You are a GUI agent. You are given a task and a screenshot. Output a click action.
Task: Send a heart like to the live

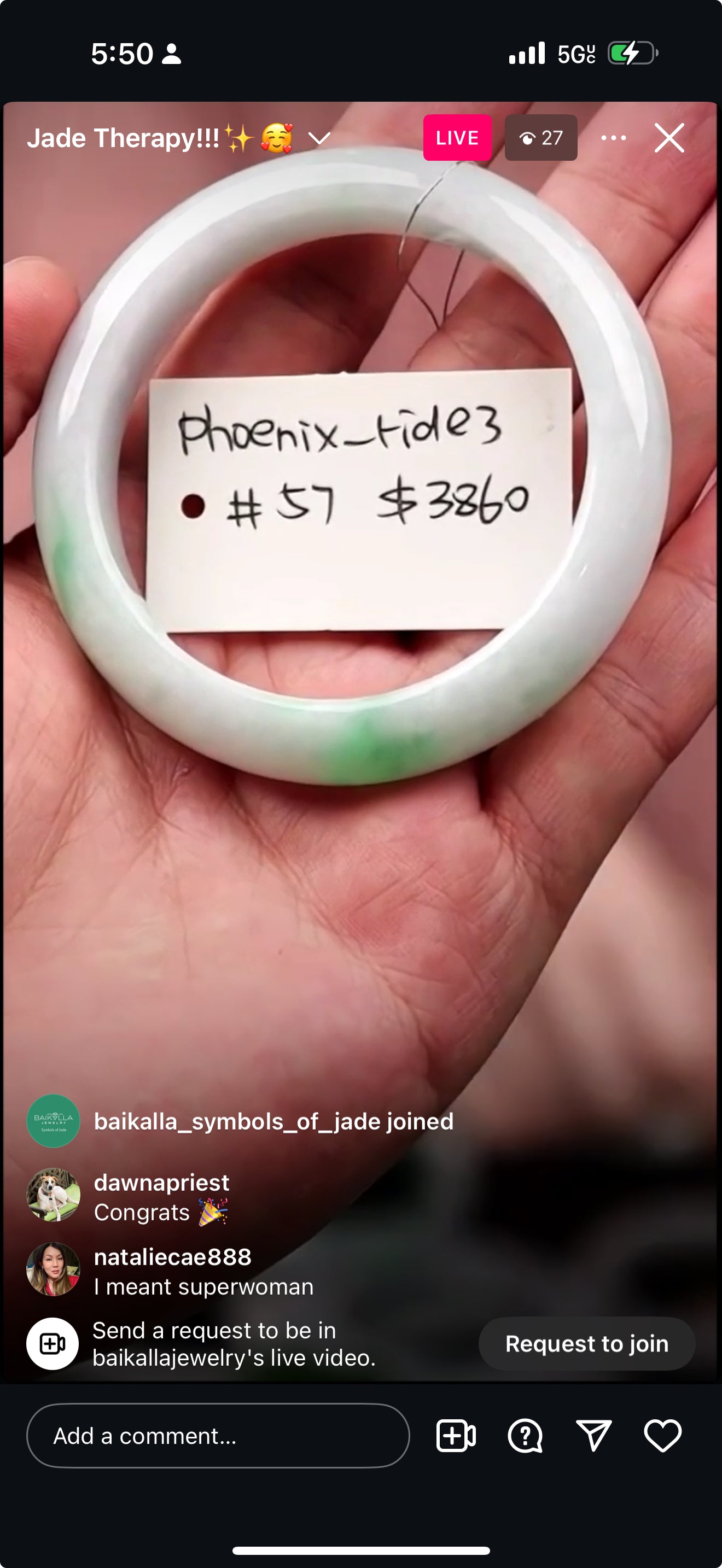pyautogui.click(x=662, y=1436)
